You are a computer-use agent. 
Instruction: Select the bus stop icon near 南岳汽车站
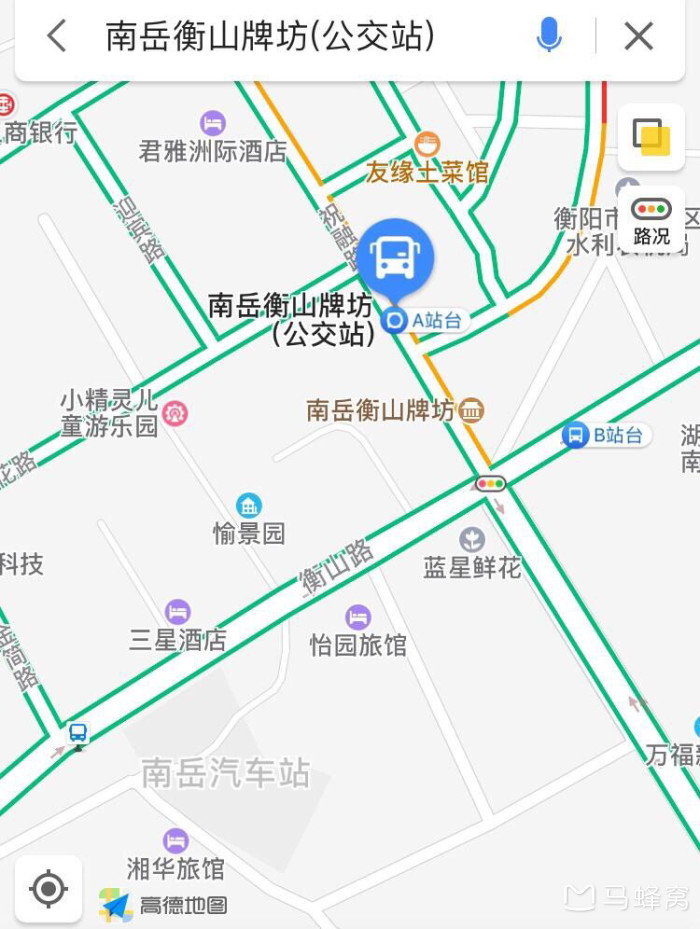tap(78, 735)
